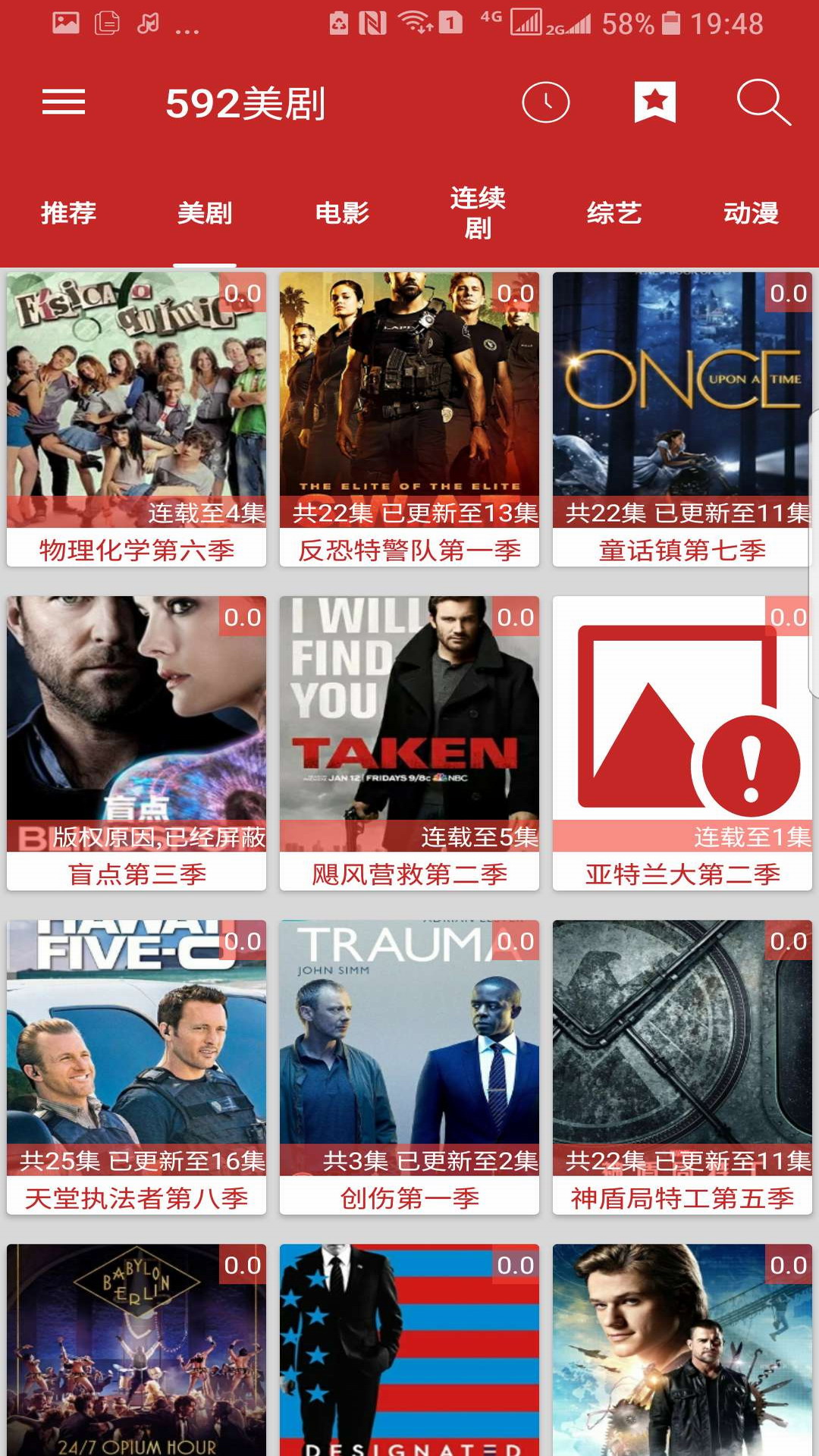Open 反恐特警队第一季 show card
The image size is (819, 1456).
tap(409, 419)
